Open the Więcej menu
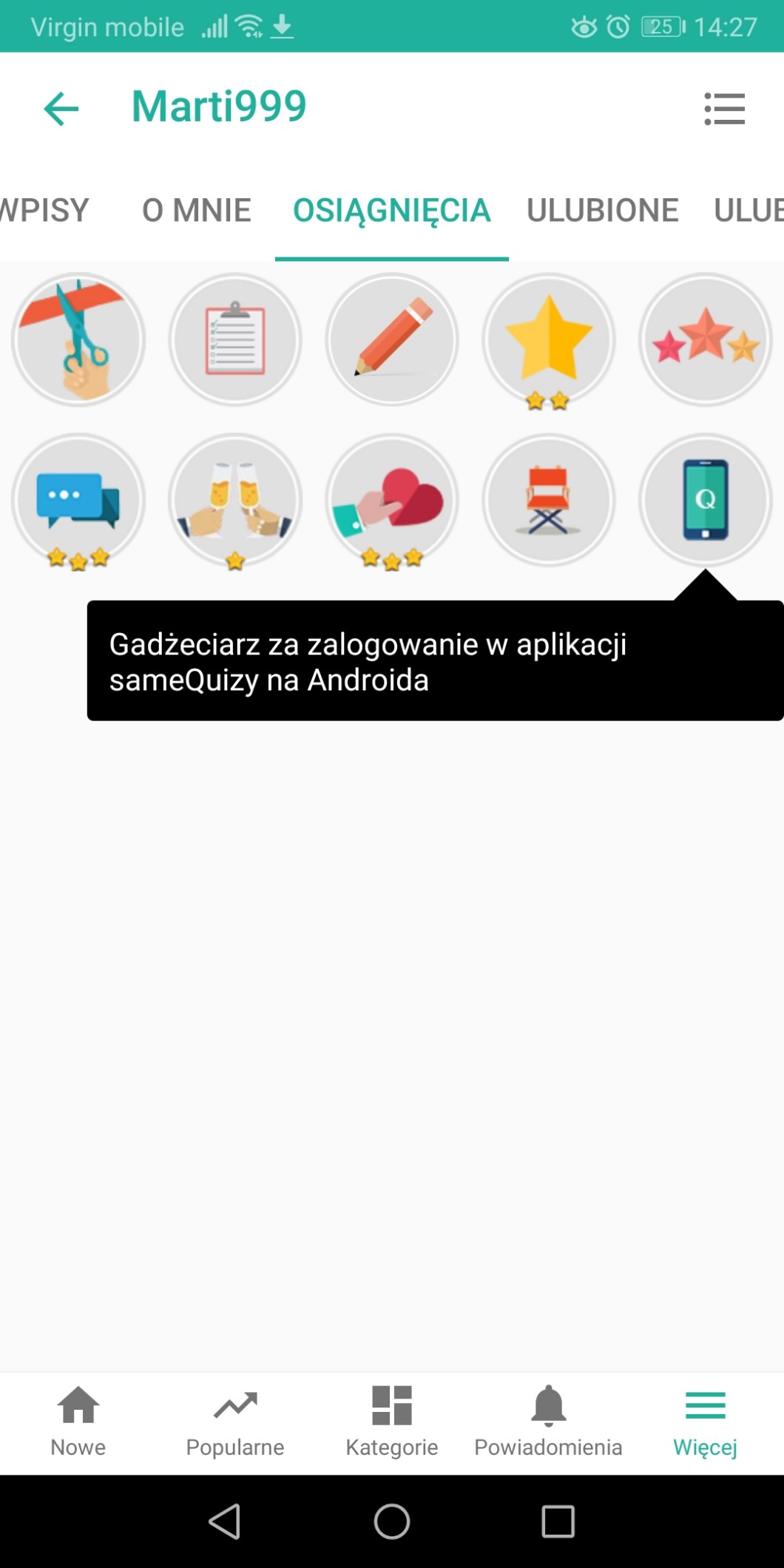 pyautogui.click(x=706, y=1422)
